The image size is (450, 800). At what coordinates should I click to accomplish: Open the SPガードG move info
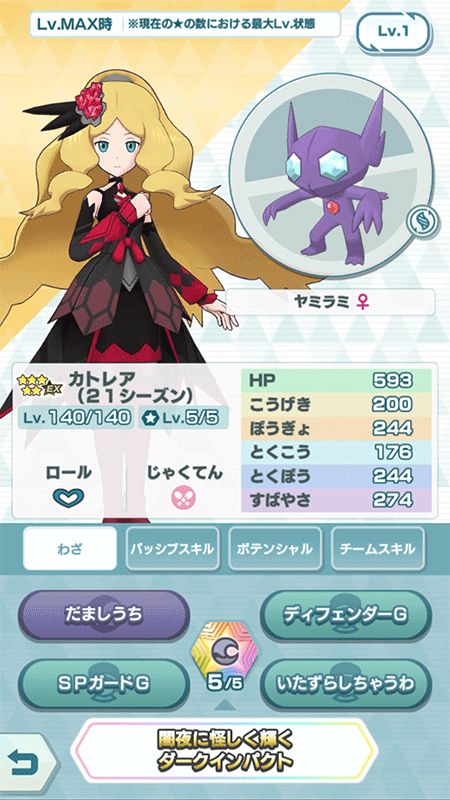coord(104,685)
